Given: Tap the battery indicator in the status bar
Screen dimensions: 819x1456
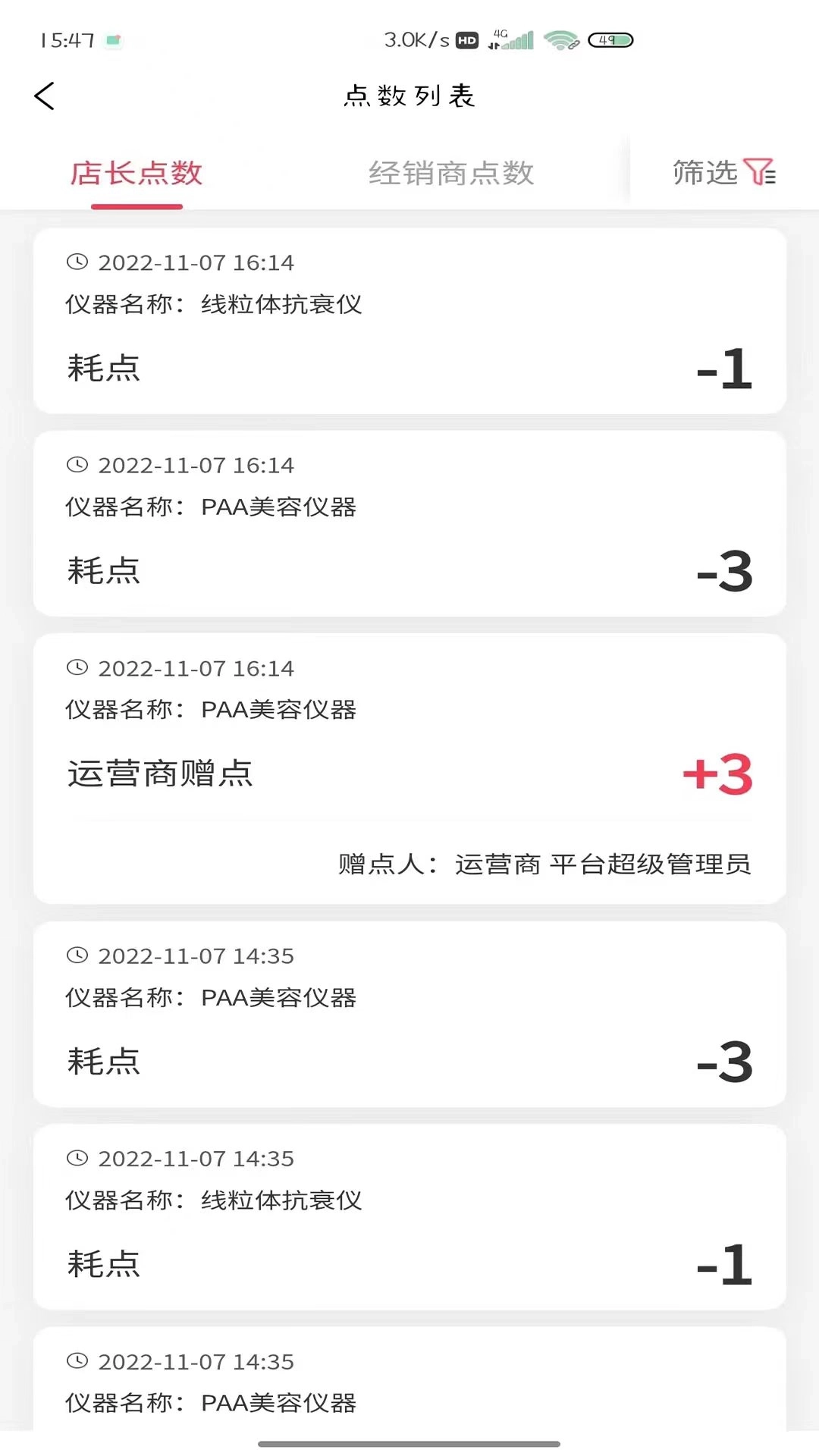Looking at the screenshot, I should [606, 39].
